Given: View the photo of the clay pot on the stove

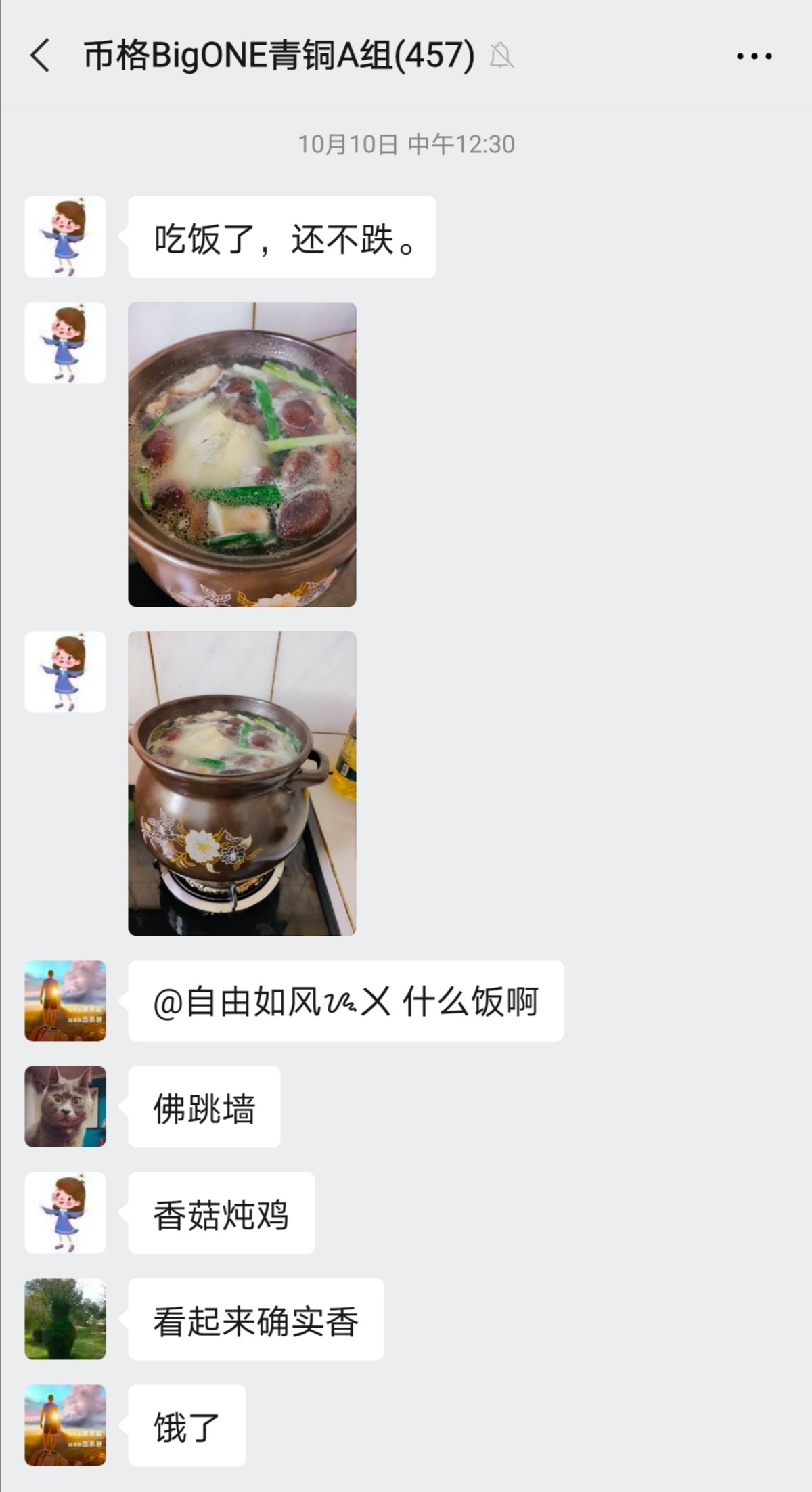Looking at the screenshot, I should click(242, 783).
